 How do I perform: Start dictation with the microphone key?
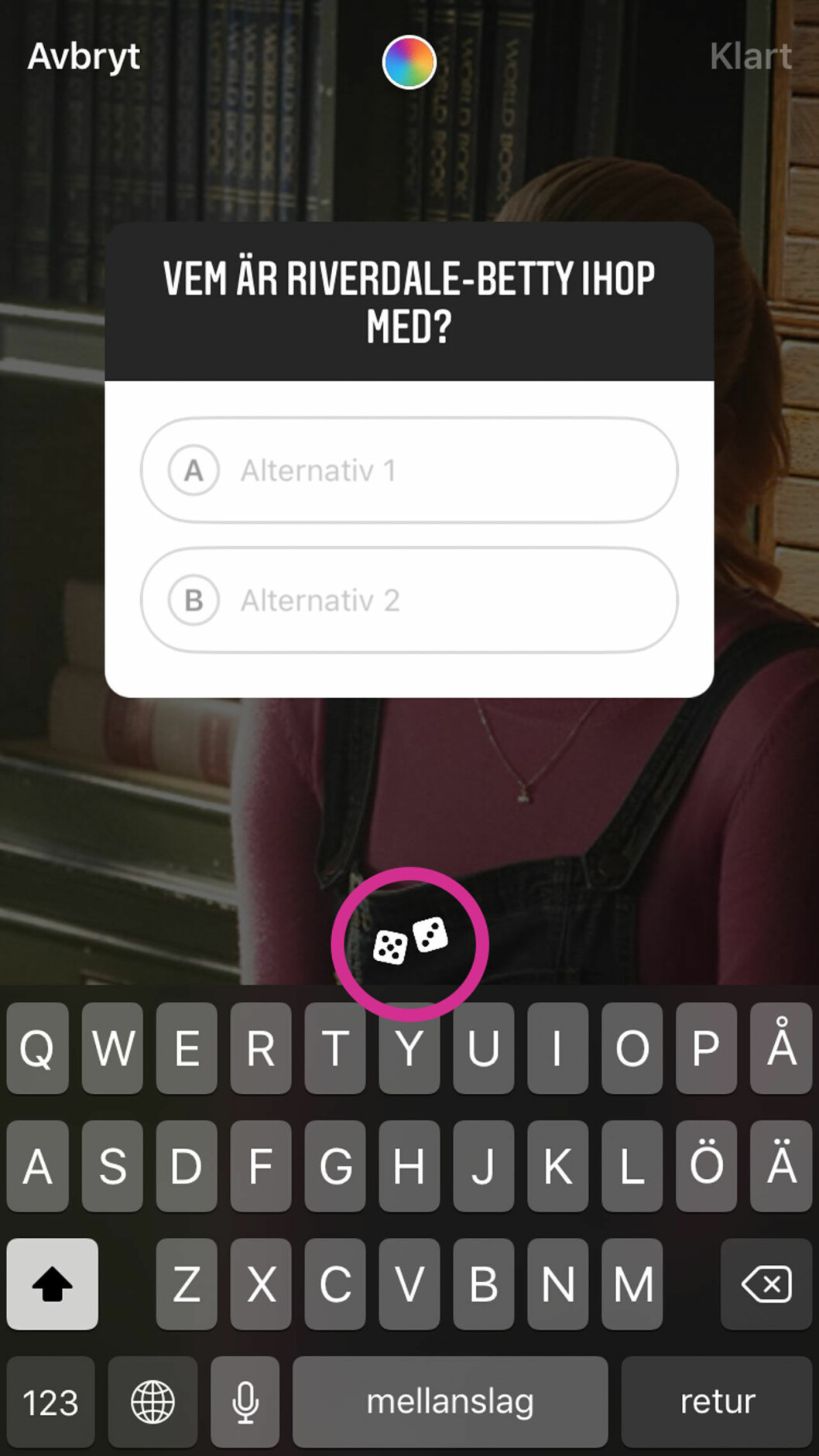click(x=245, y=1401)
